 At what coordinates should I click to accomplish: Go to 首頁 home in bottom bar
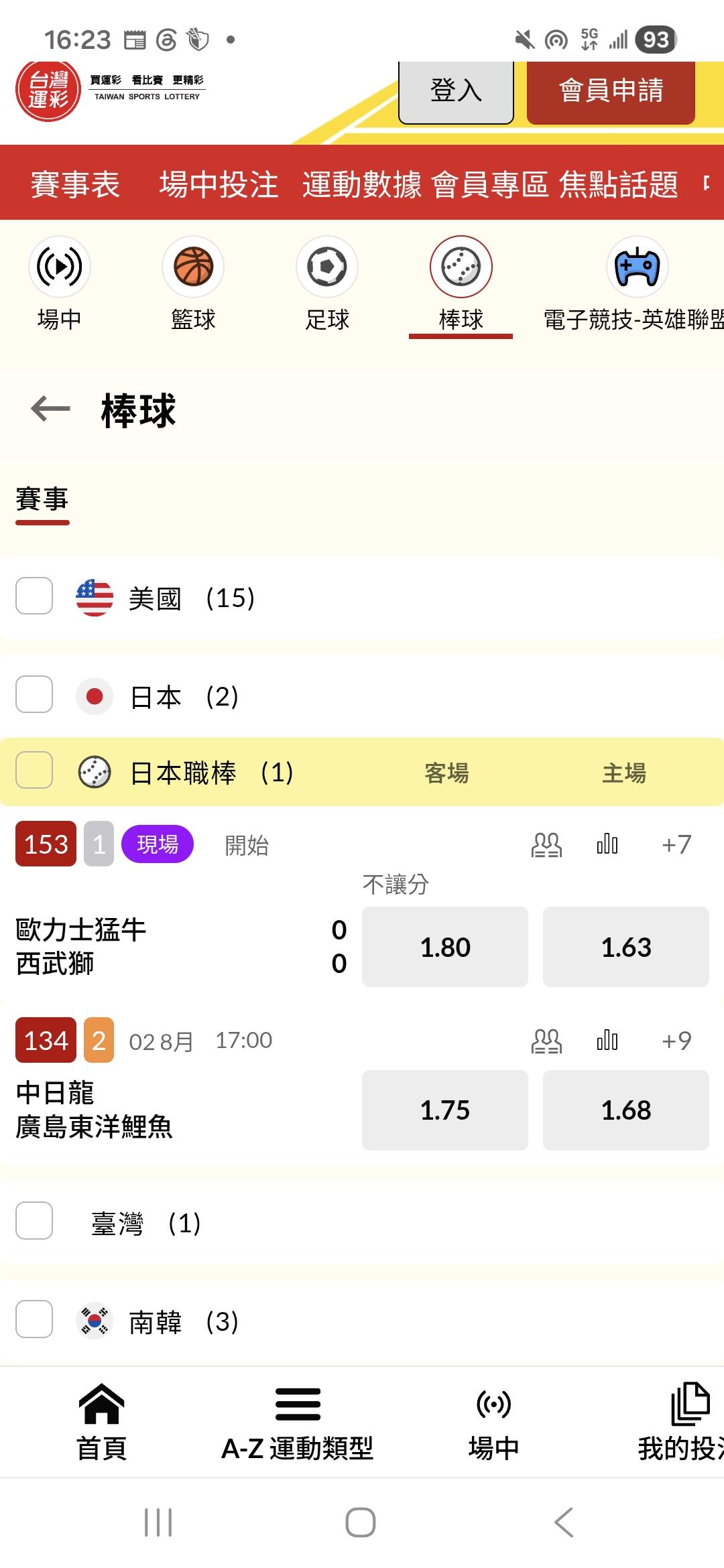click(102, 1421)
